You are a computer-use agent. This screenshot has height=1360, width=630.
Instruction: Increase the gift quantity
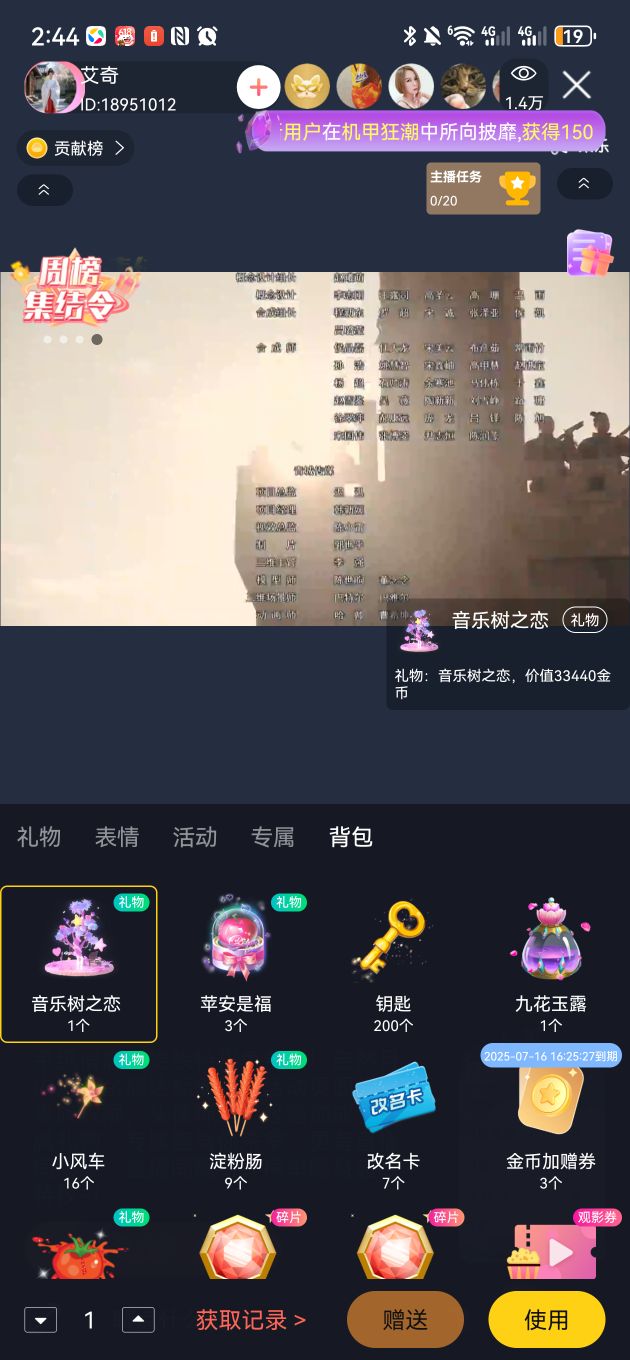click(x=138, y=1320)
